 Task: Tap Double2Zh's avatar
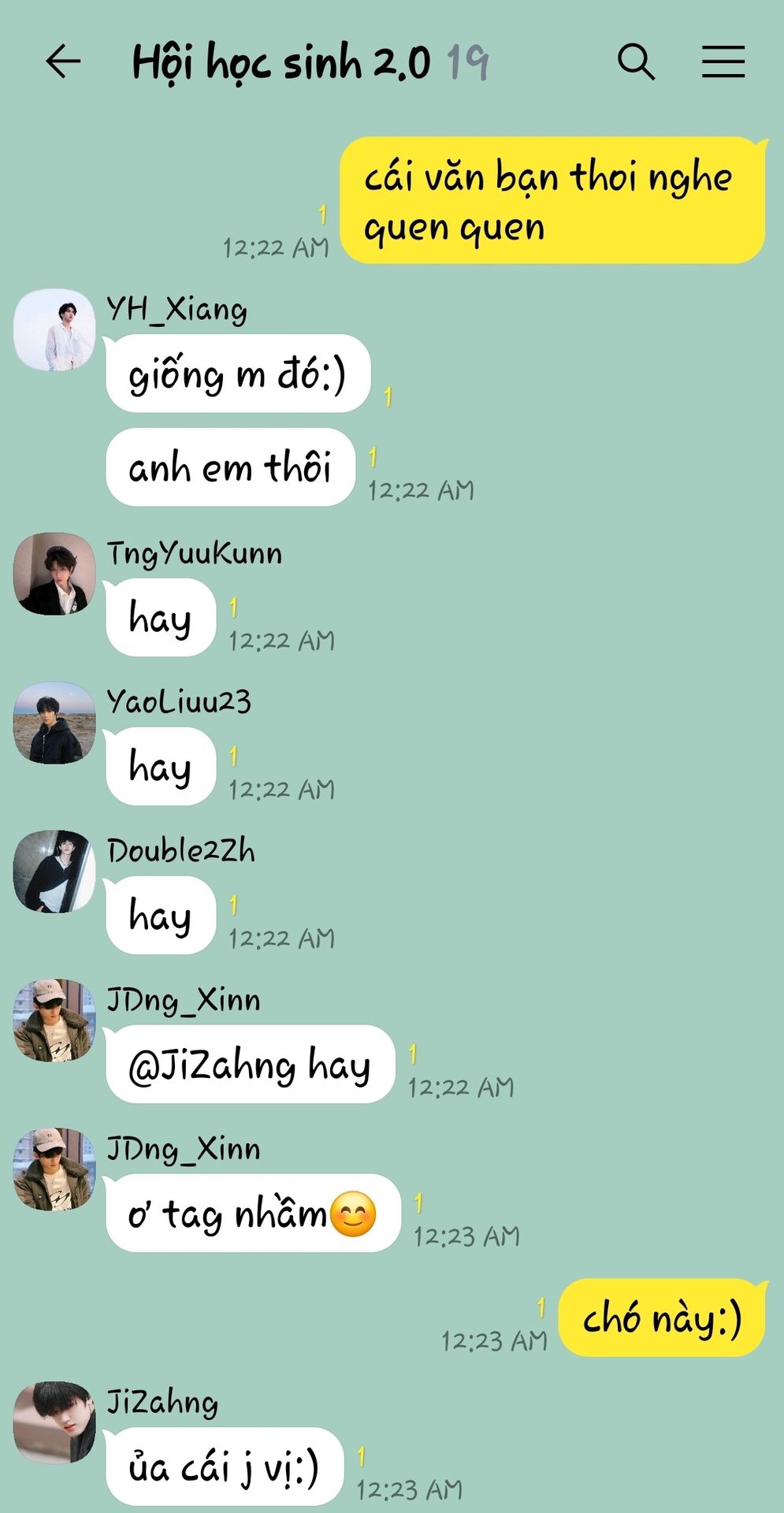54,872
